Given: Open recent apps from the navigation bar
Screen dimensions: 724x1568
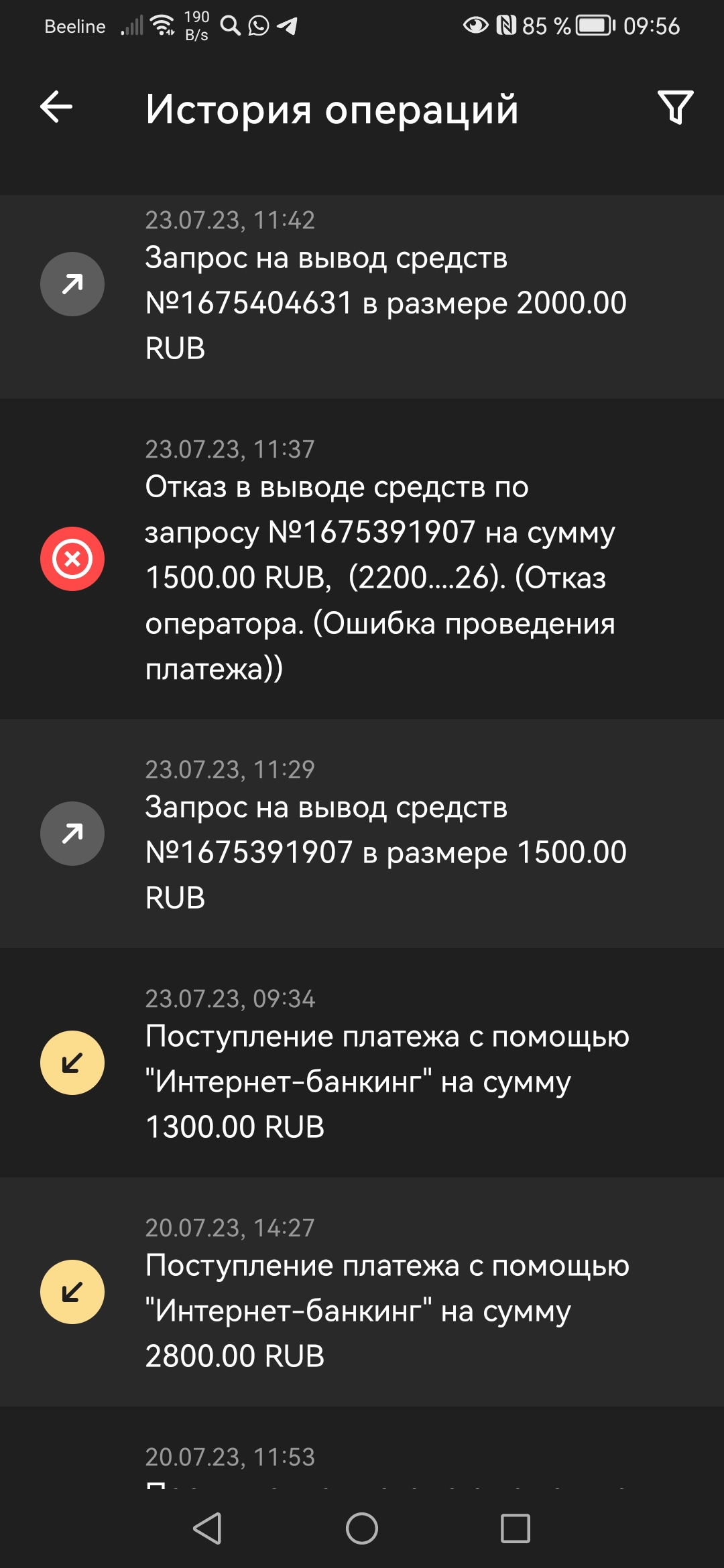Looking at the screenshot, I should [515, 1528].
